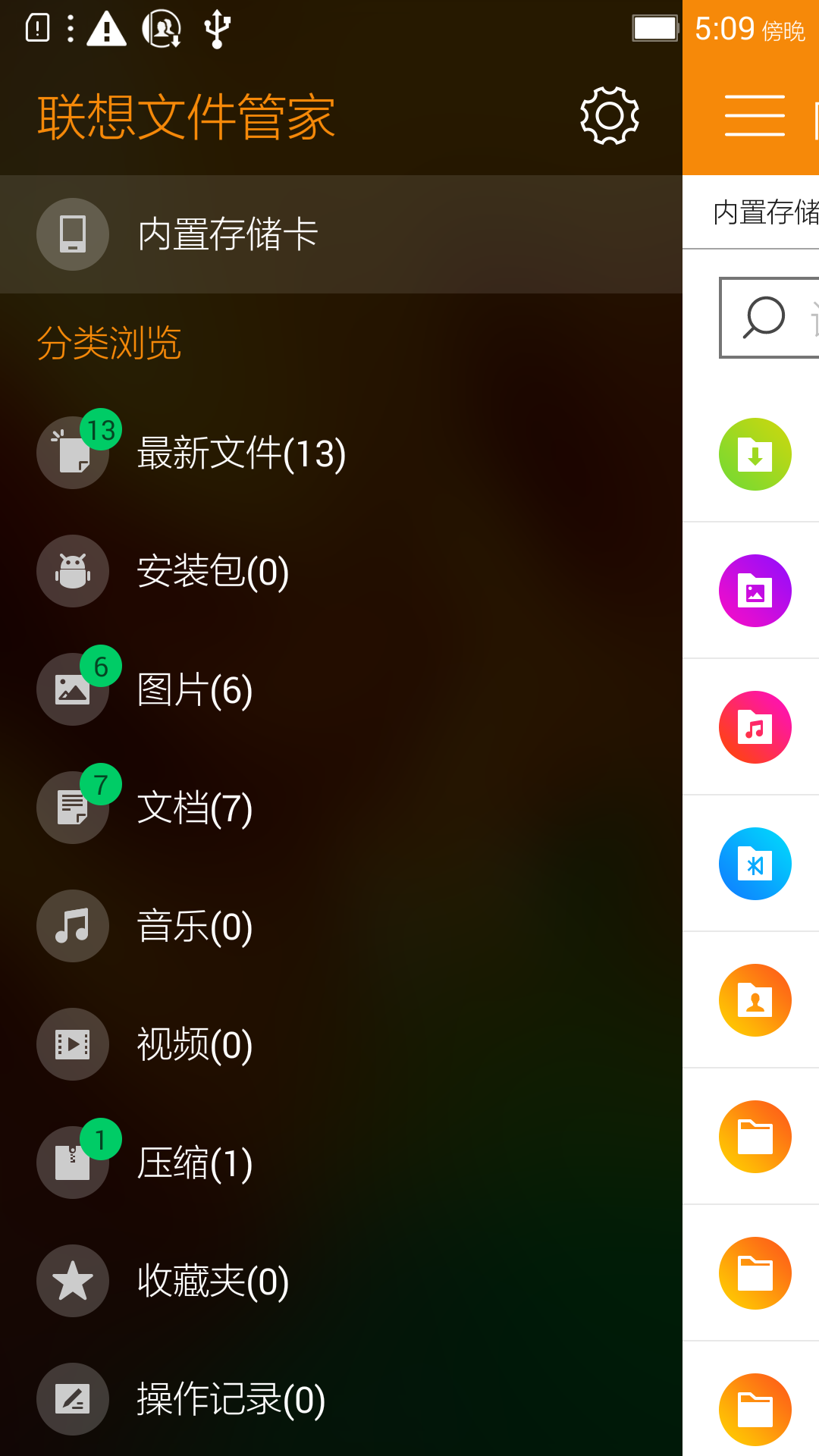The width and height of the screenshot is (819, 1456).
Task: Open the green download folder
Action: [755, 454]
